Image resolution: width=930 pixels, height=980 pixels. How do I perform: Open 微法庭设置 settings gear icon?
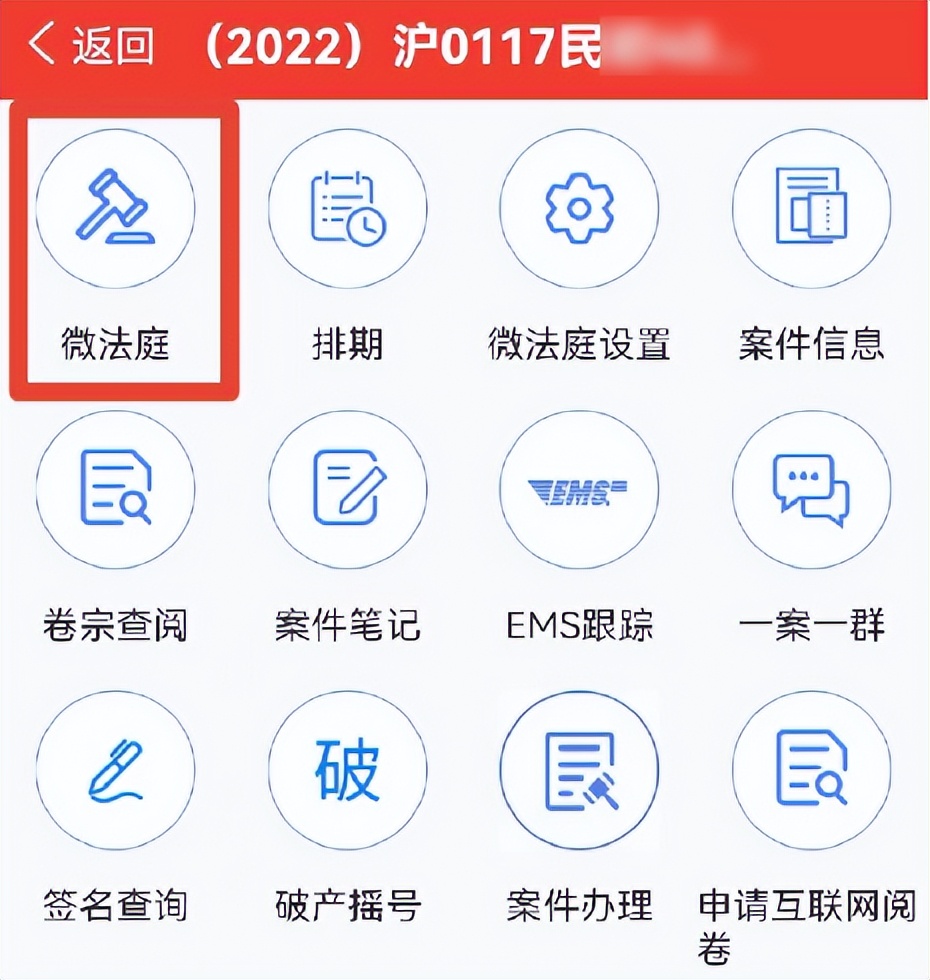click(579, 208)
